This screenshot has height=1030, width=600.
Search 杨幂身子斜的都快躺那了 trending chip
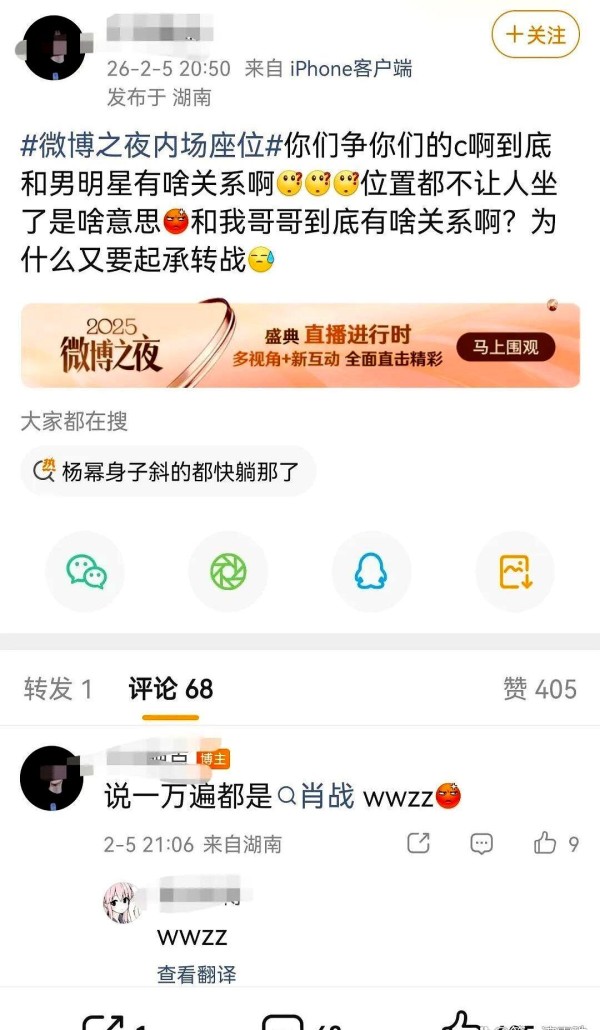[168, 471]
